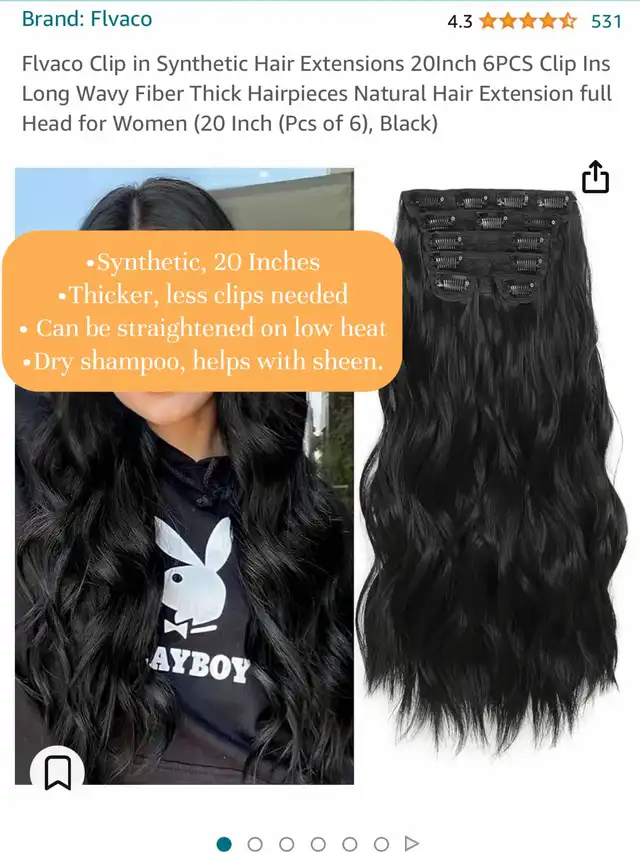Jump to the second image dot
Screen dimensions: 640x853
tap(255, 844)
